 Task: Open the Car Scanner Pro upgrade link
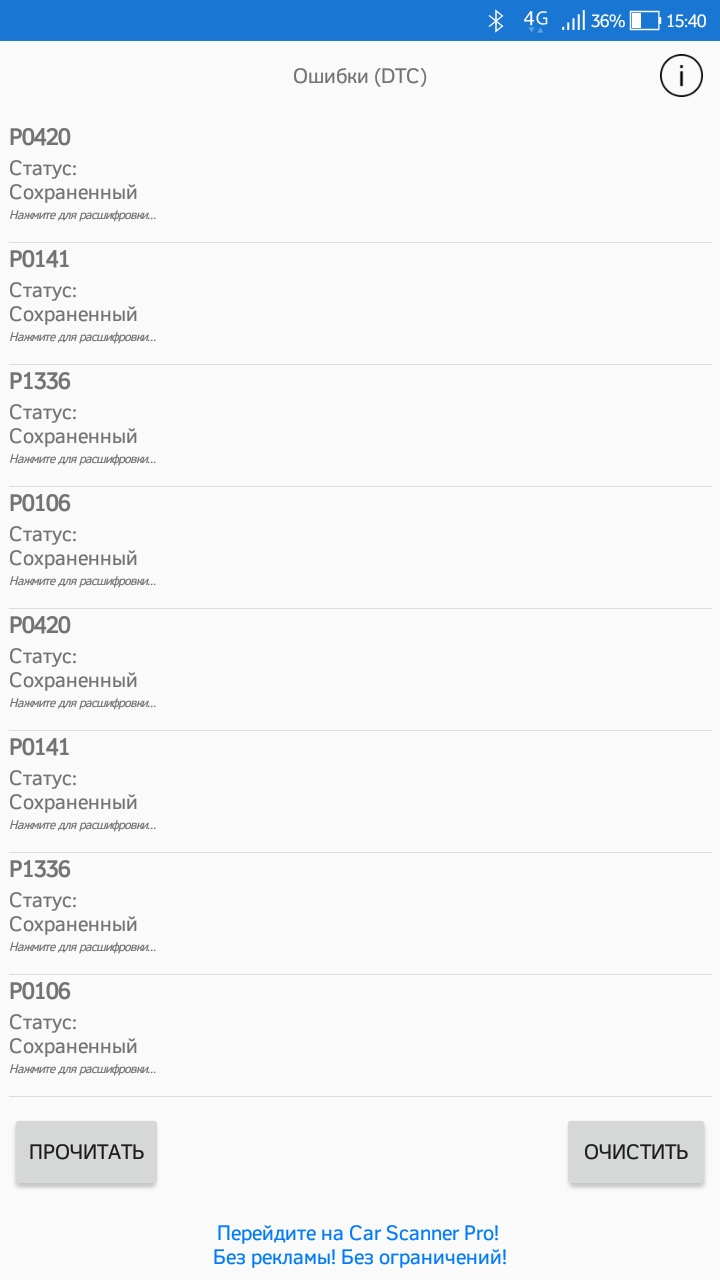[359, 1244]
